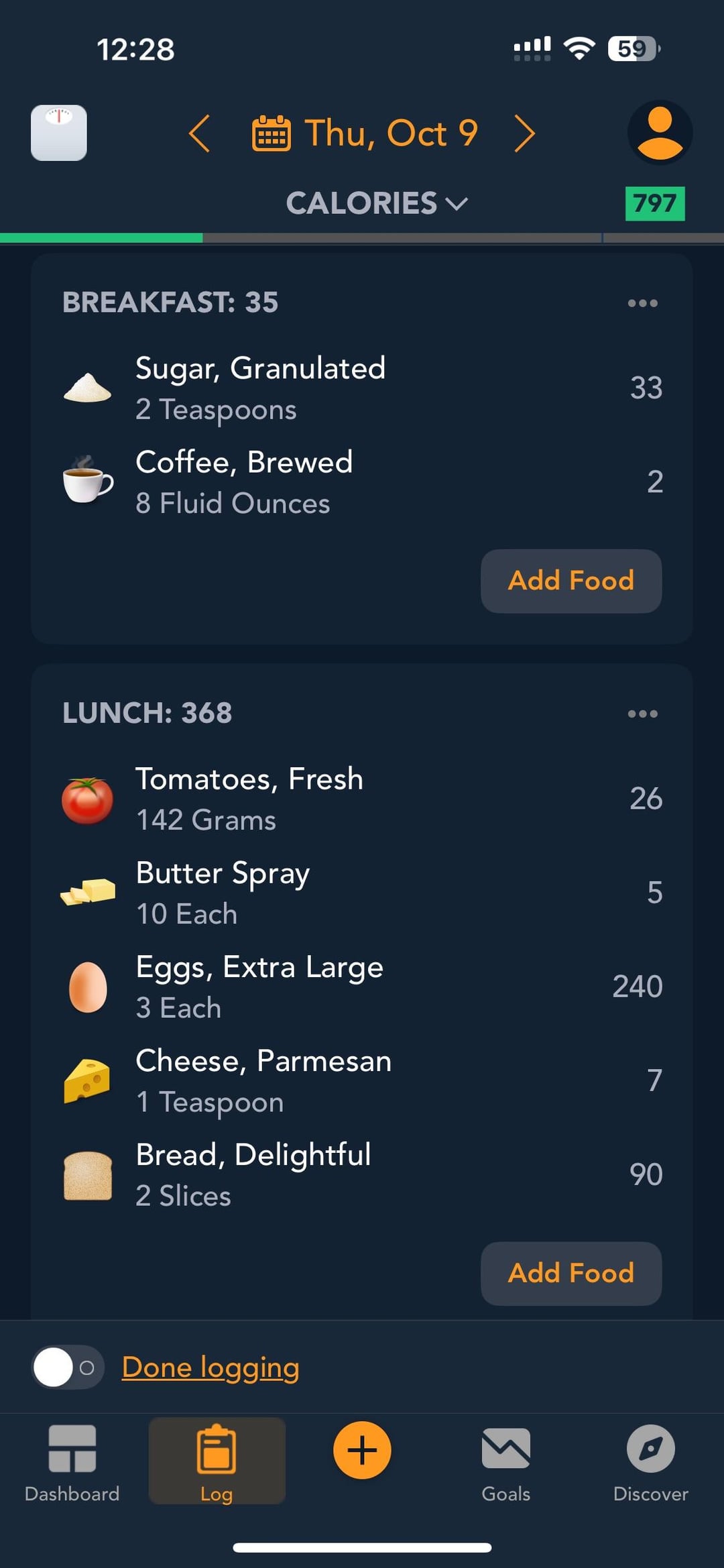Viewport: 724px width, 1568px height.
Task: Open the profile avatar
Action: coord(660,133)
